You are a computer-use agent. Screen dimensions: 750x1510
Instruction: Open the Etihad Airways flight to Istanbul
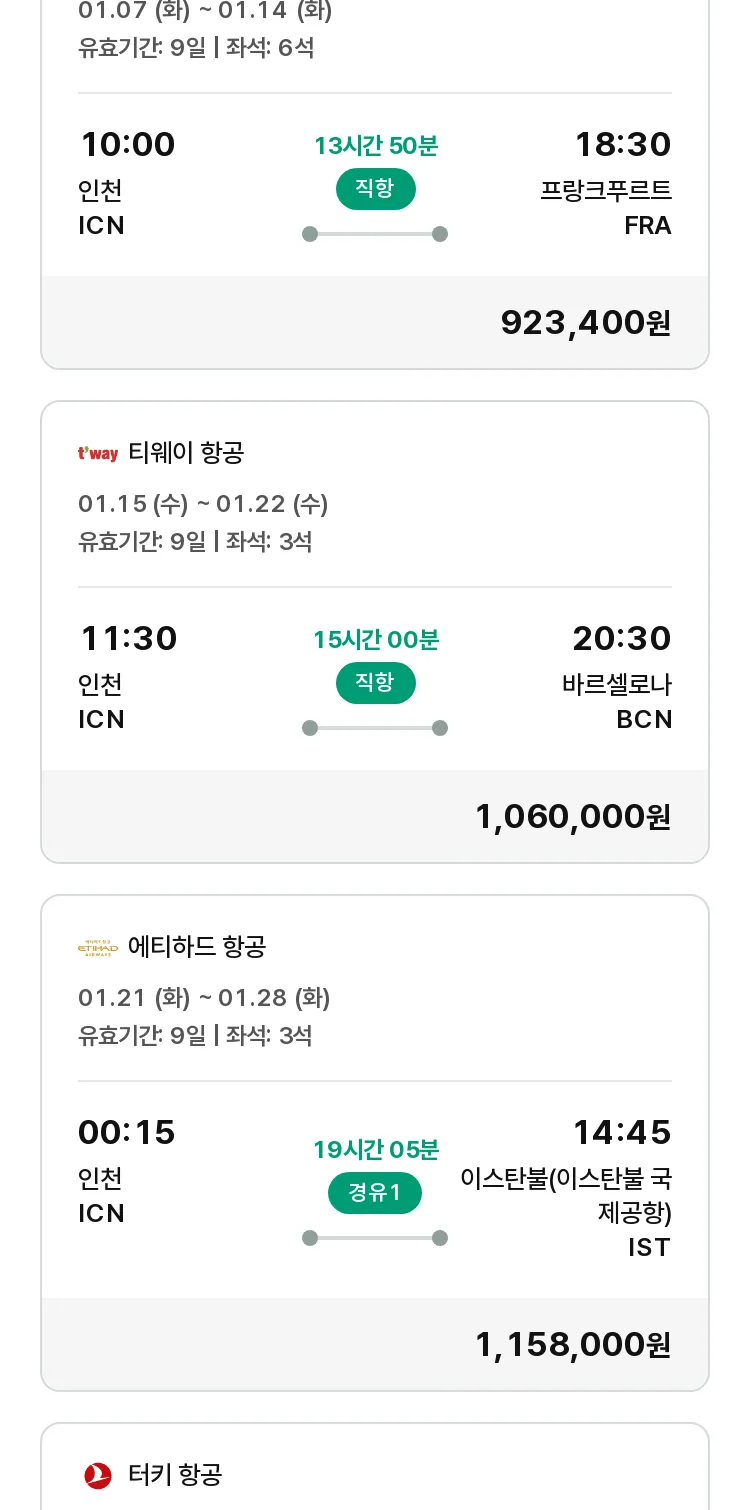375,1143
